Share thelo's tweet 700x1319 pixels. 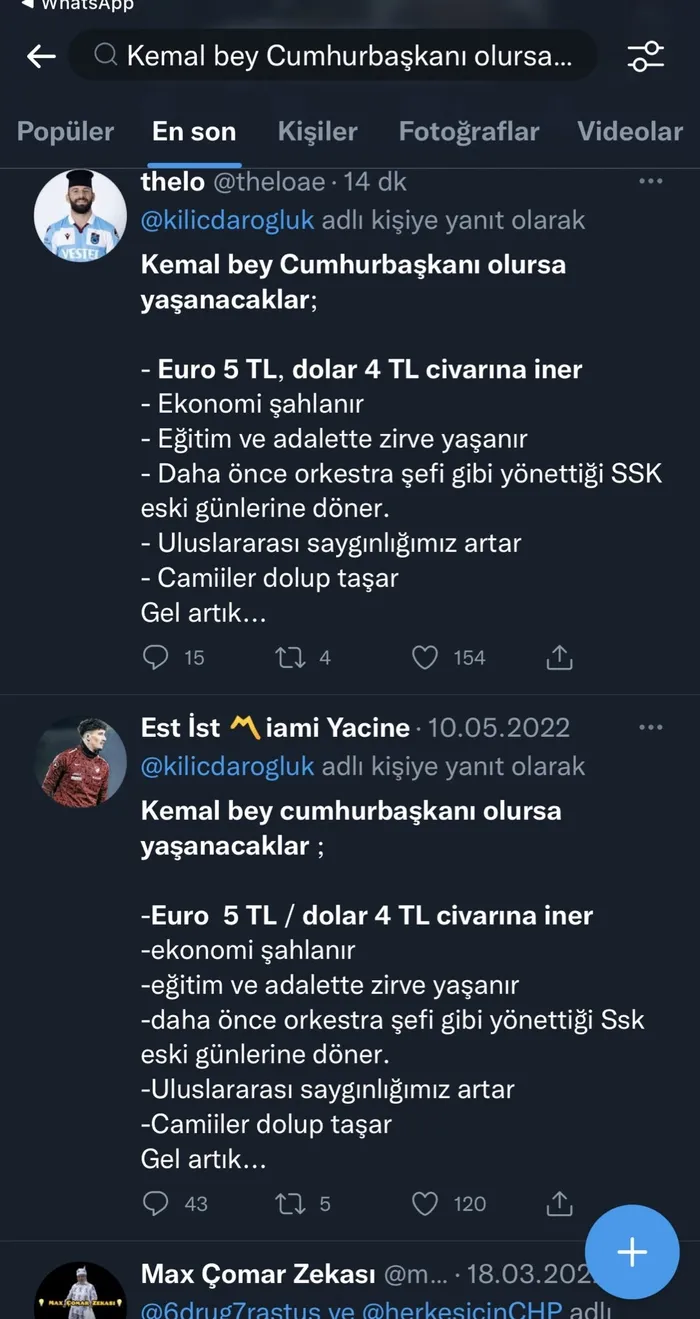coord(560,657)
